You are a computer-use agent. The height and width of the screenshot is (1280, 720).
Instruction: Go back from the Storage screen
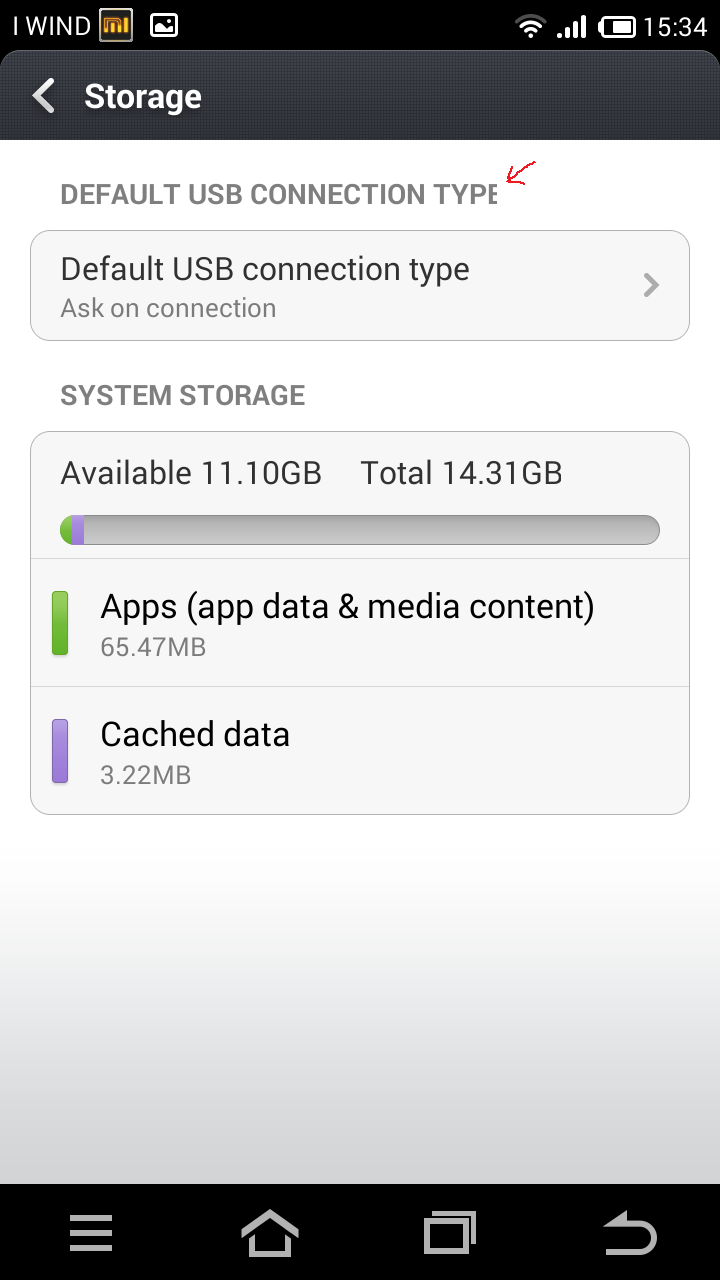pyautogui.click(x=45, y=96)
